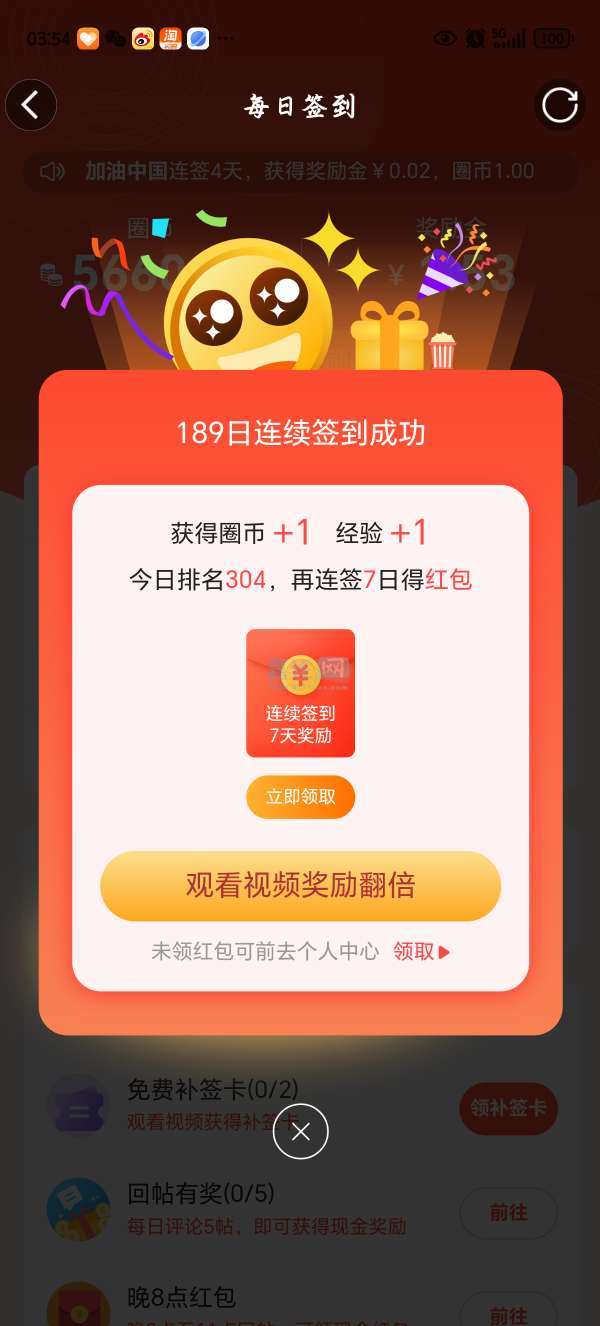Open the 领取 link to personal center
This screenshot has width=600, height=1326.
coord(421,951)
